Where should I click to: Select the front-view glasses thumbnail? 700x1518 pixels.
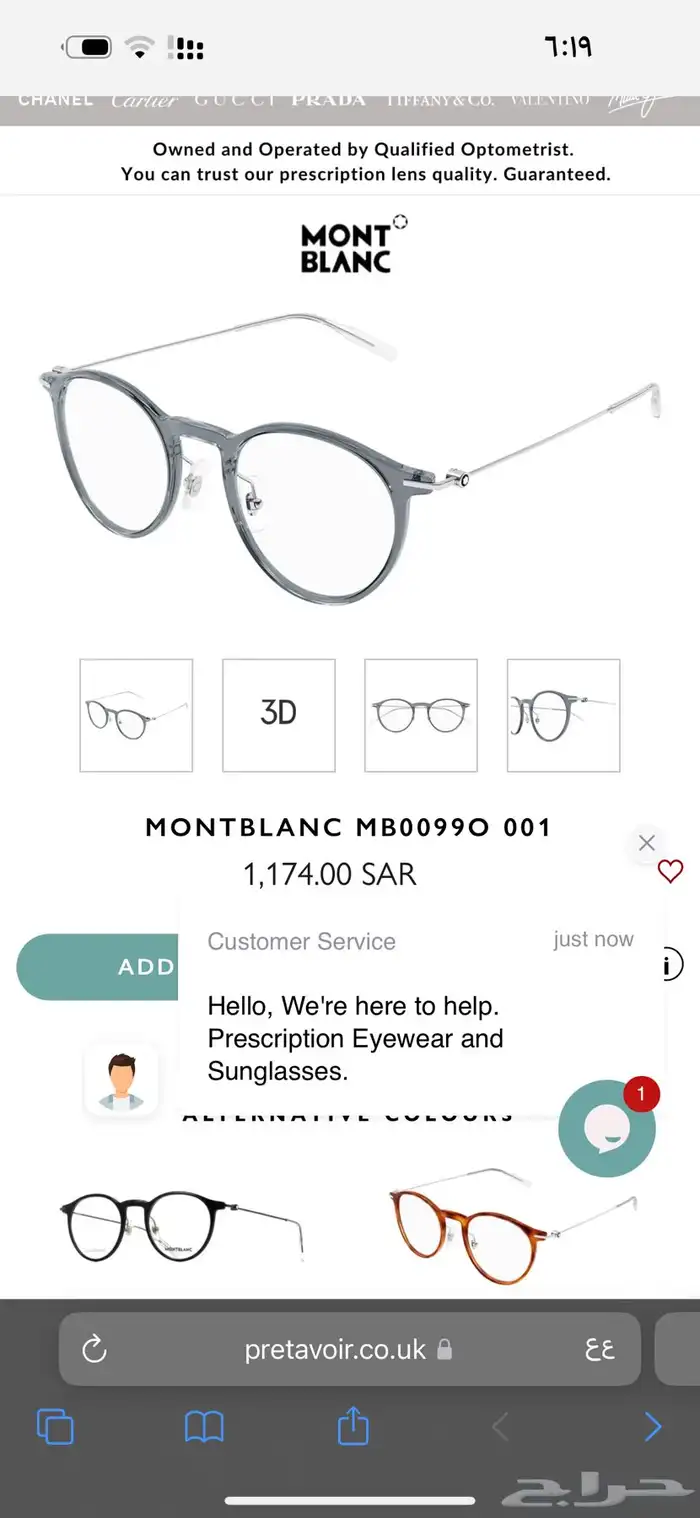click(421, 715)
